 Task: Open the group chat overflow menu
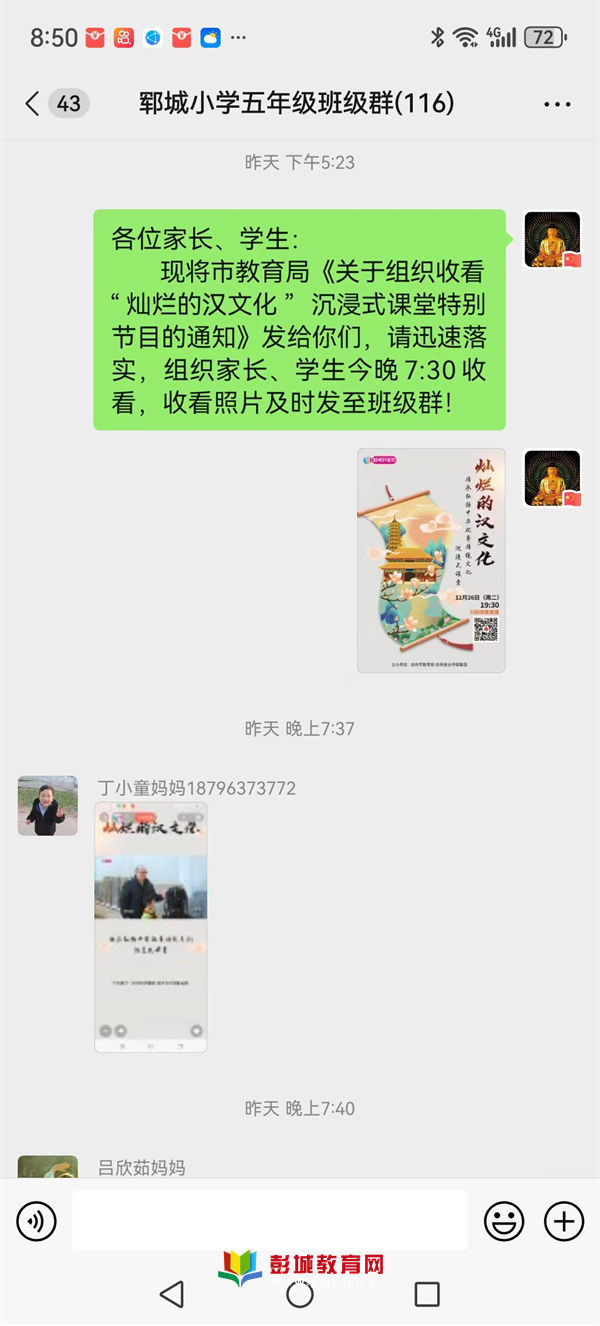556,104
